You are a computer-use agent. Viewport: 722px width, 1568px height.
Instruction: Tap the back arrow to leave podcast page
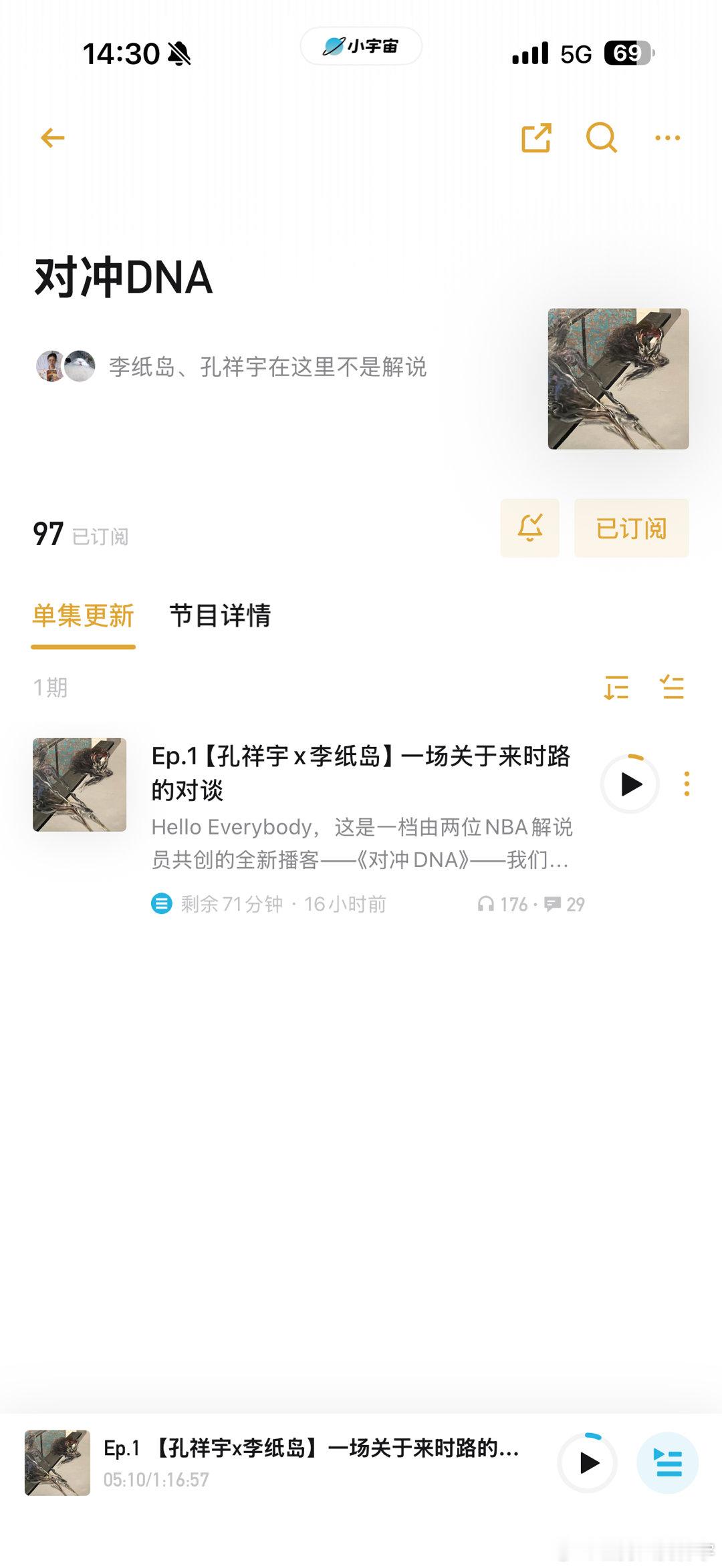coord(52,137)
